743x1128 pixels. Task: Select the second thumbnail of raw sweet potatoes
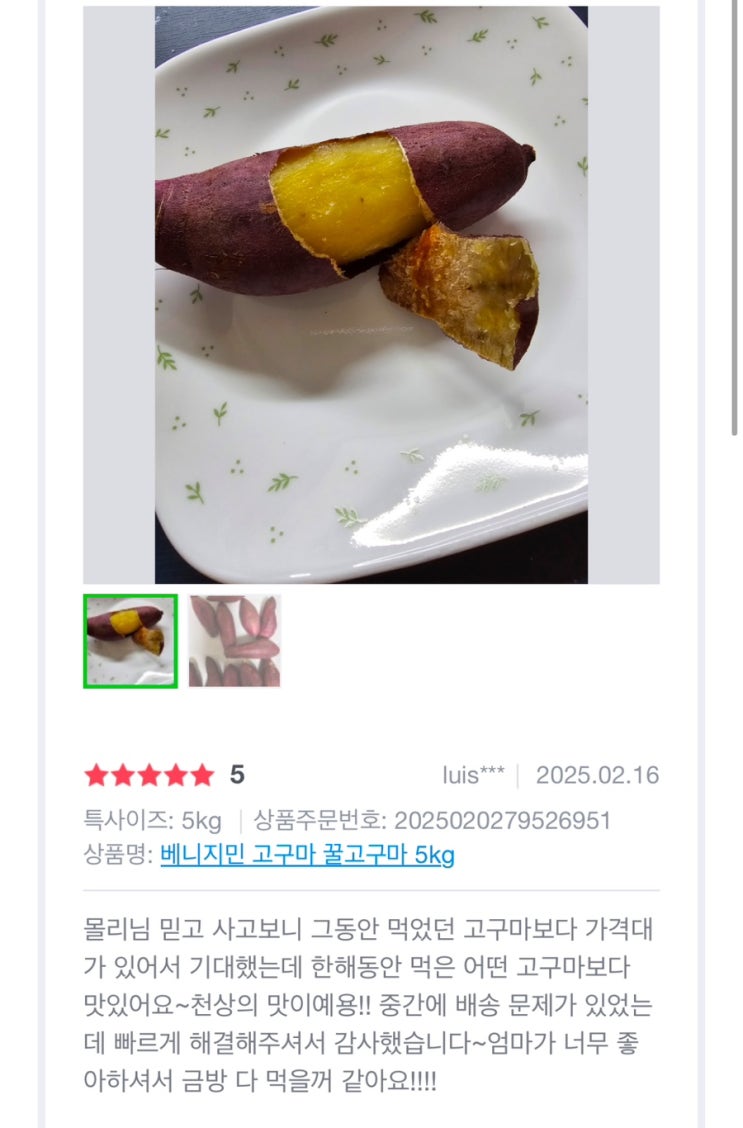coord(234,641)
